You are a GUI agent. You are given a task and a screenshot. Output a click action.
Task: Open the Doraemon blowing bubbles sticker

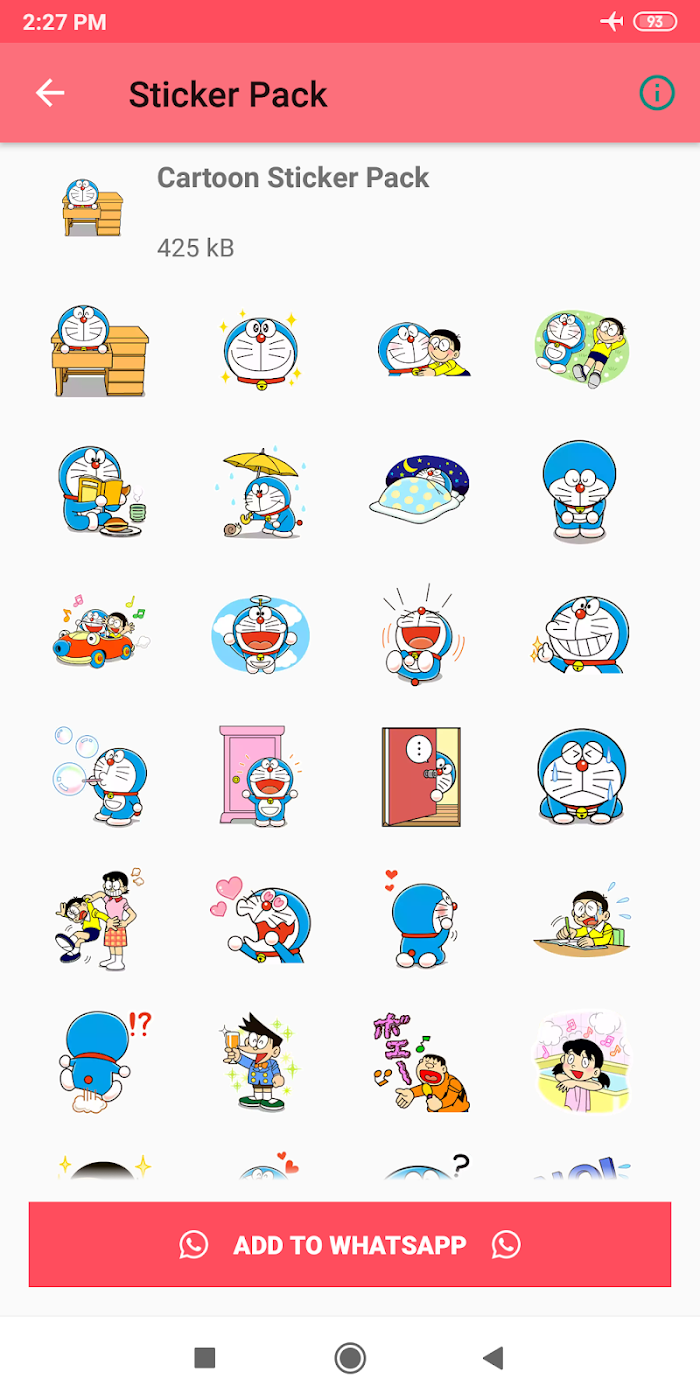[100, 776]
